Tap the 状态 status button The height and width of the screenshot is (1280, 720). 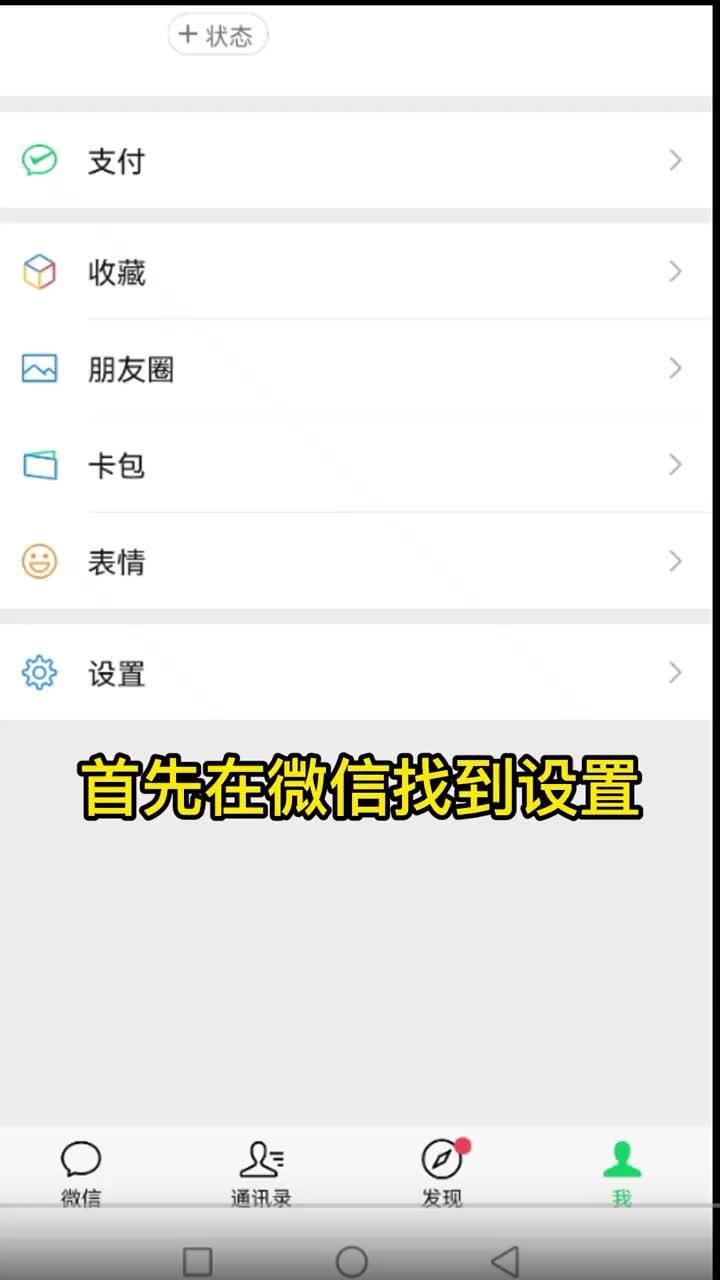tap(217, 35)
